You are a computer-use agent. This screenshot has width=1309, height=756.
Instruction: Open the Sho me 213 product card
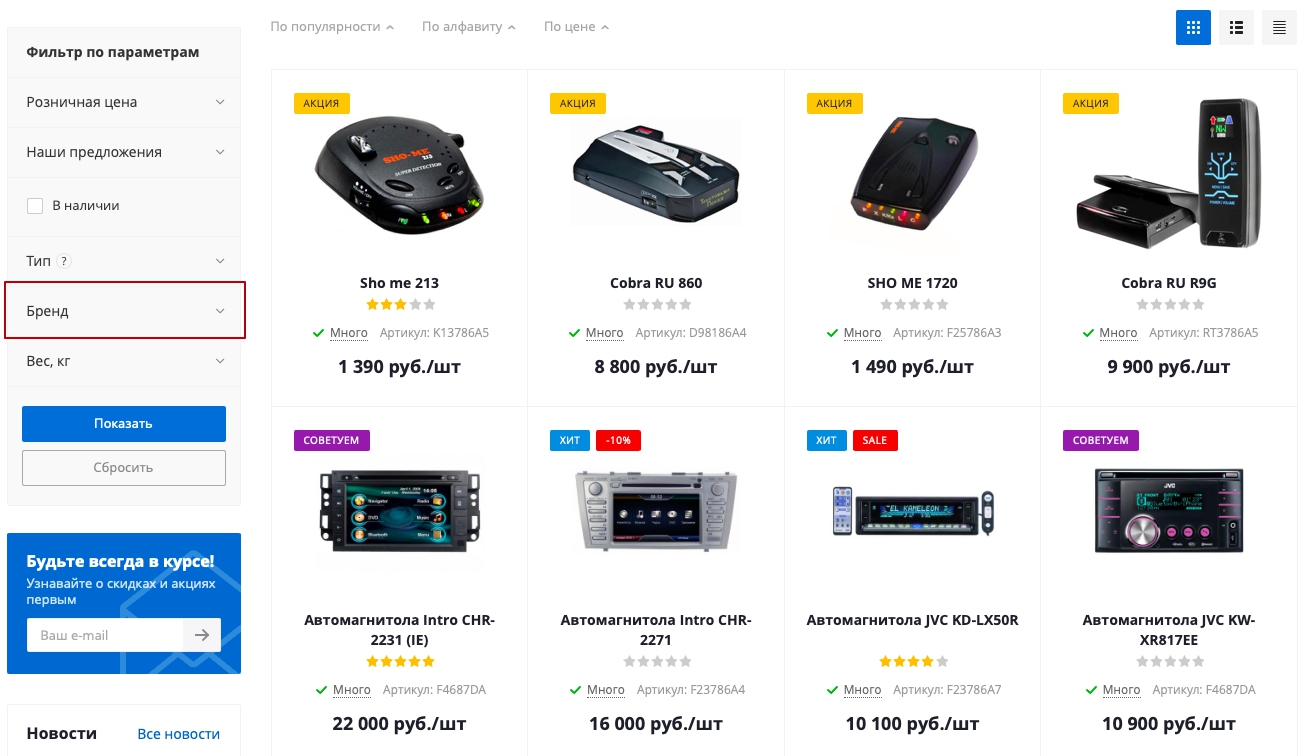(399, 283)
